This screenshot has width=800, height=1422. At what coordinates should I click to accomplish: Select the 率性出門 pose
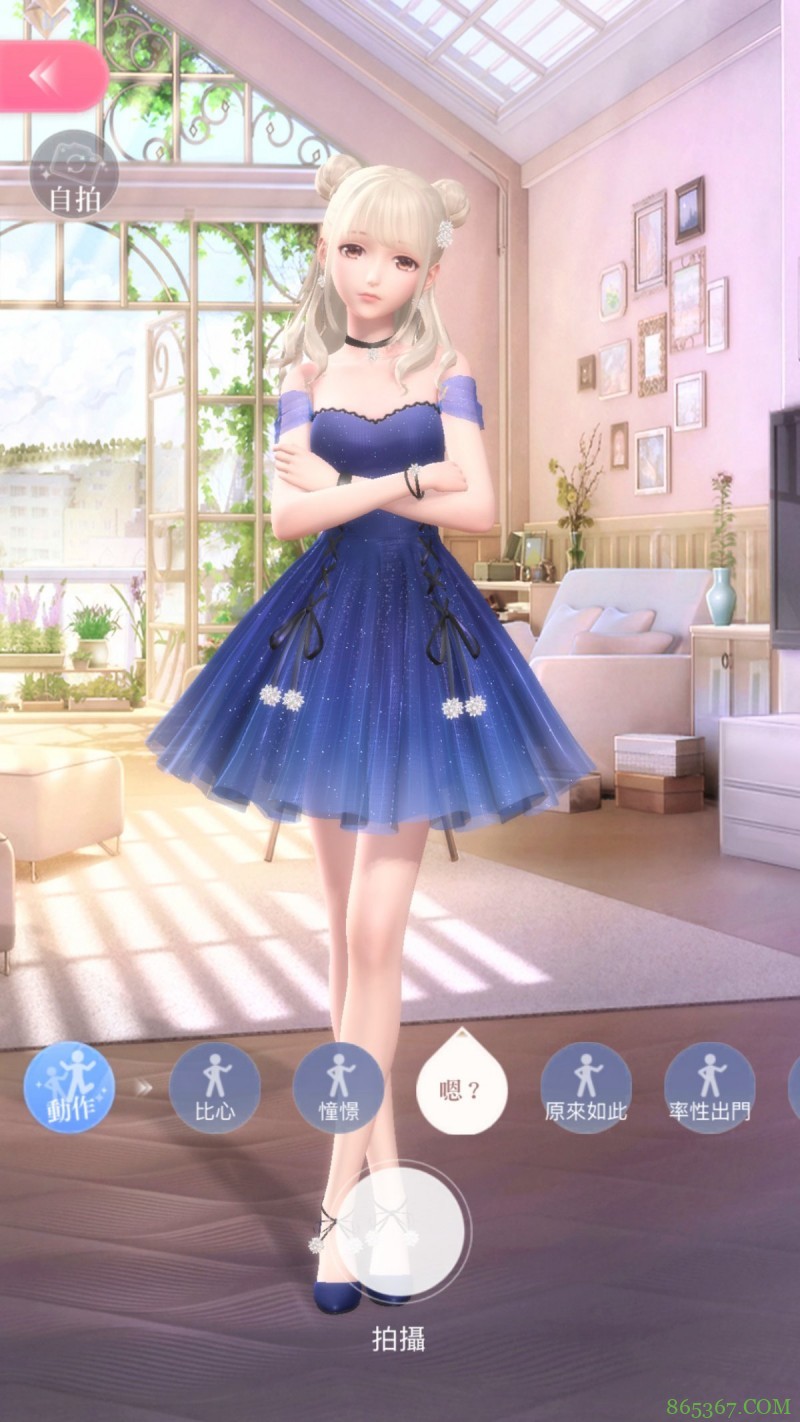click(x=709, y=1087)
